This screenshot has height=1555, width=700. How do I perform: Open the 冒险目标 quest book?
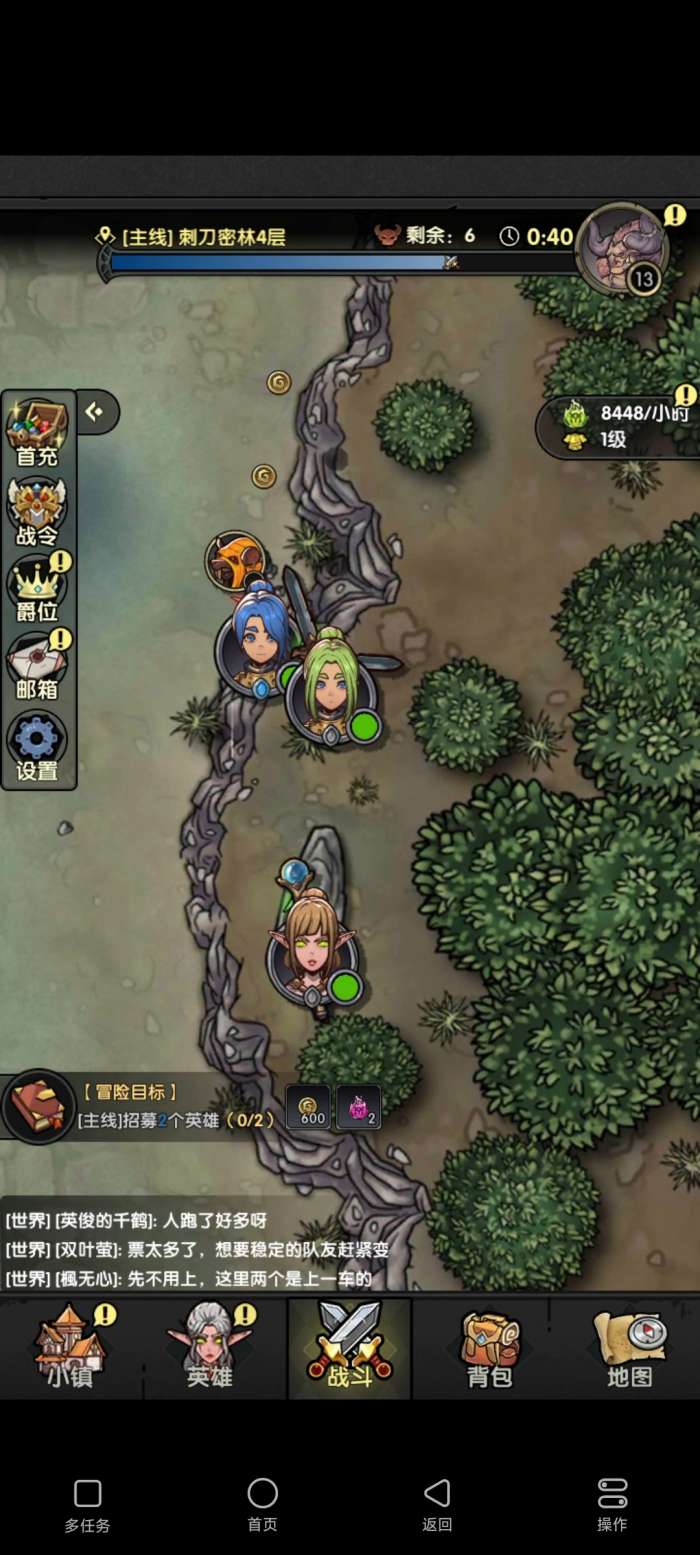38,1107
